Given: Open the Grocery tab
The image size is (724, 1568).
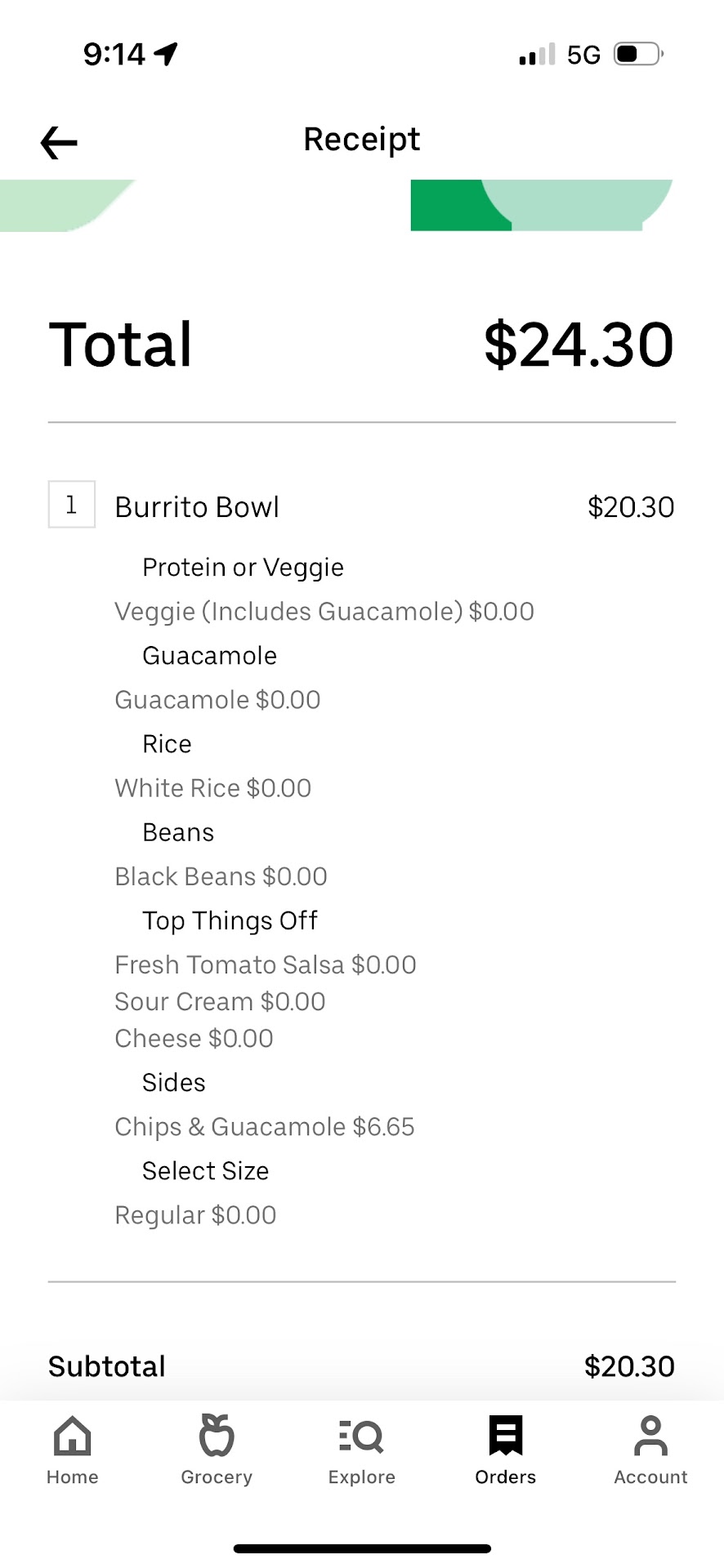Looking at the screenshot, I should click(x=217, y=1450).
